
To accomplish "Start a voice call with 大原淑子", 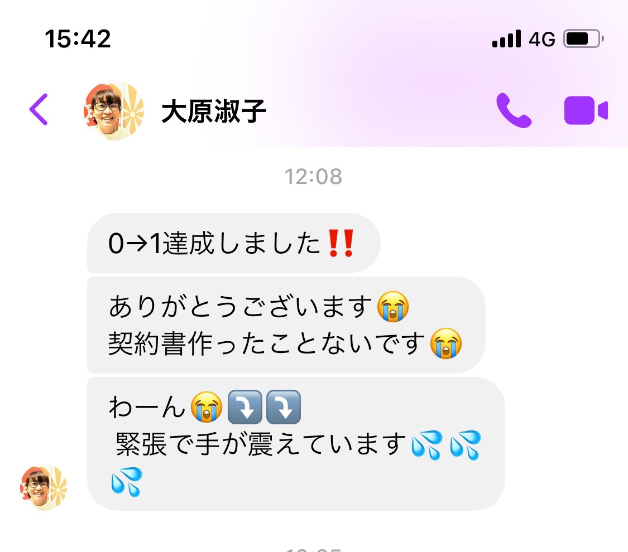I will [x=513, y=110].
